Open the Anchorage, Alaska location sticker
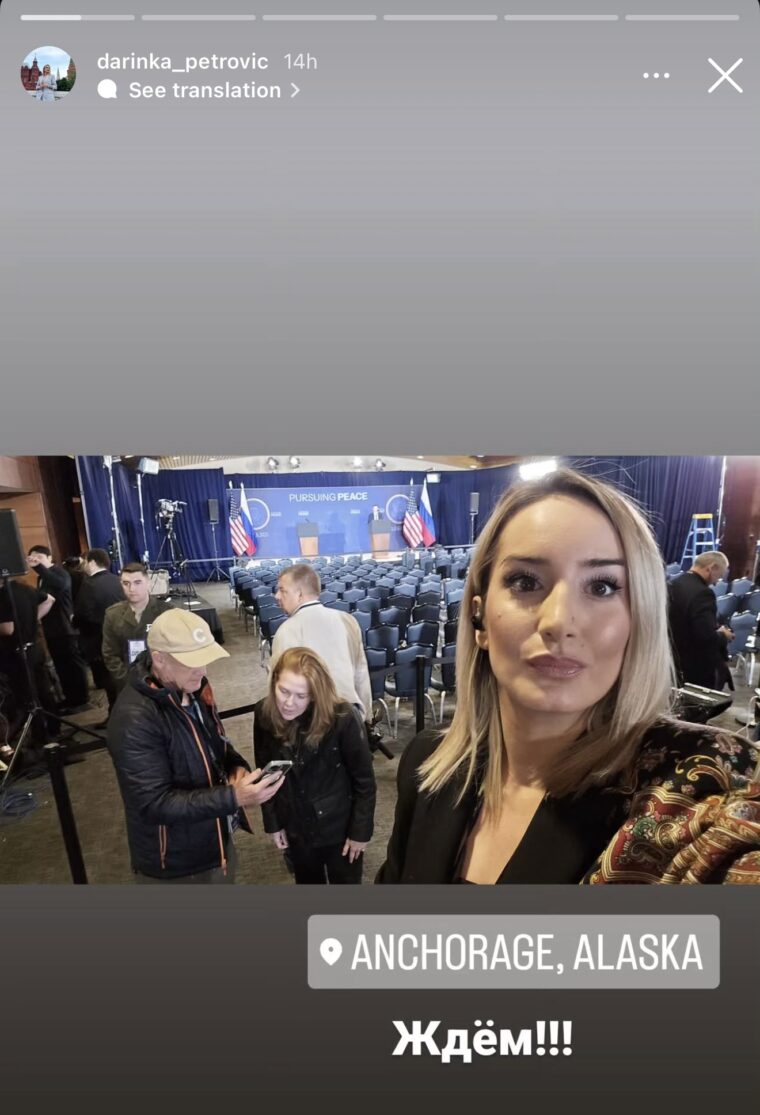 click(513, 952)
